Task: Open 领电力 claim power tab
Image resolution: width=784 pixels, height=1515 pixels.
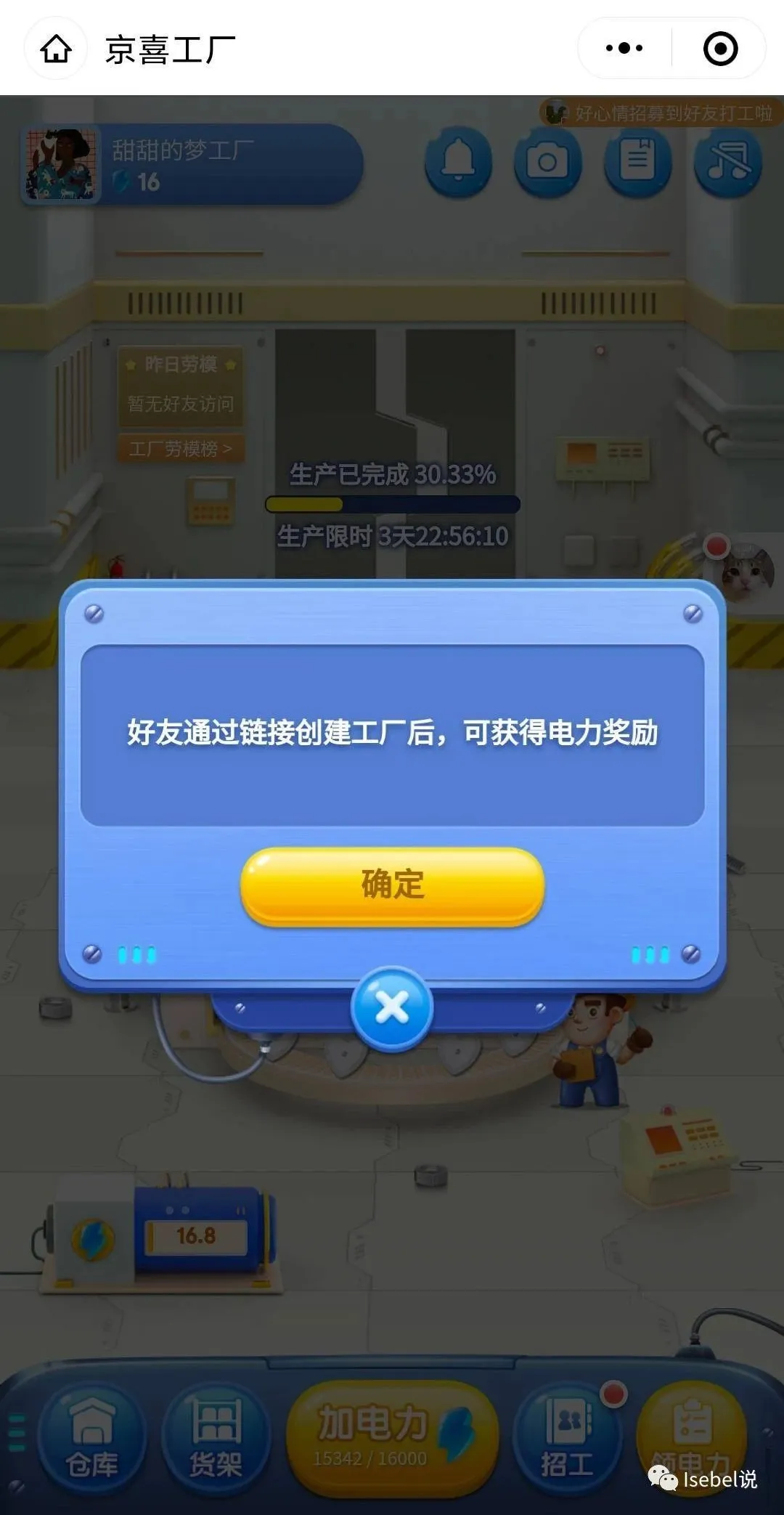Action: coord(690,1438)
